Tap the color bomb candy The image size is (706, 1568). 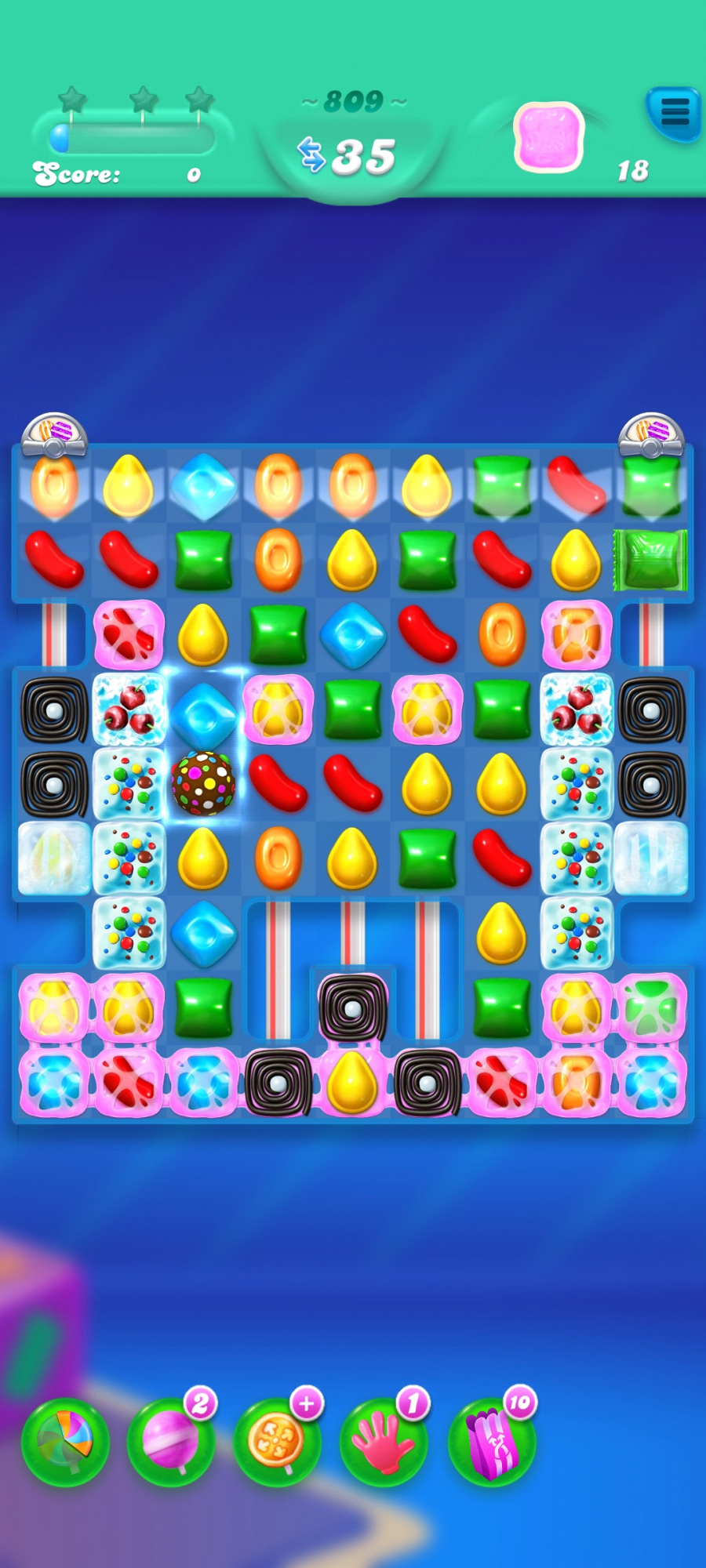[x=203, y=782]
